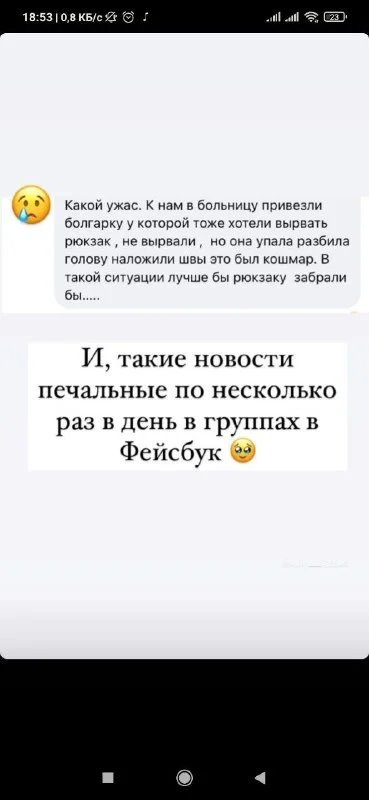Tap the home button in the navigation bar
Image resolution: width=369 pixels, height=800 pixels.
[x=184, y=778]
